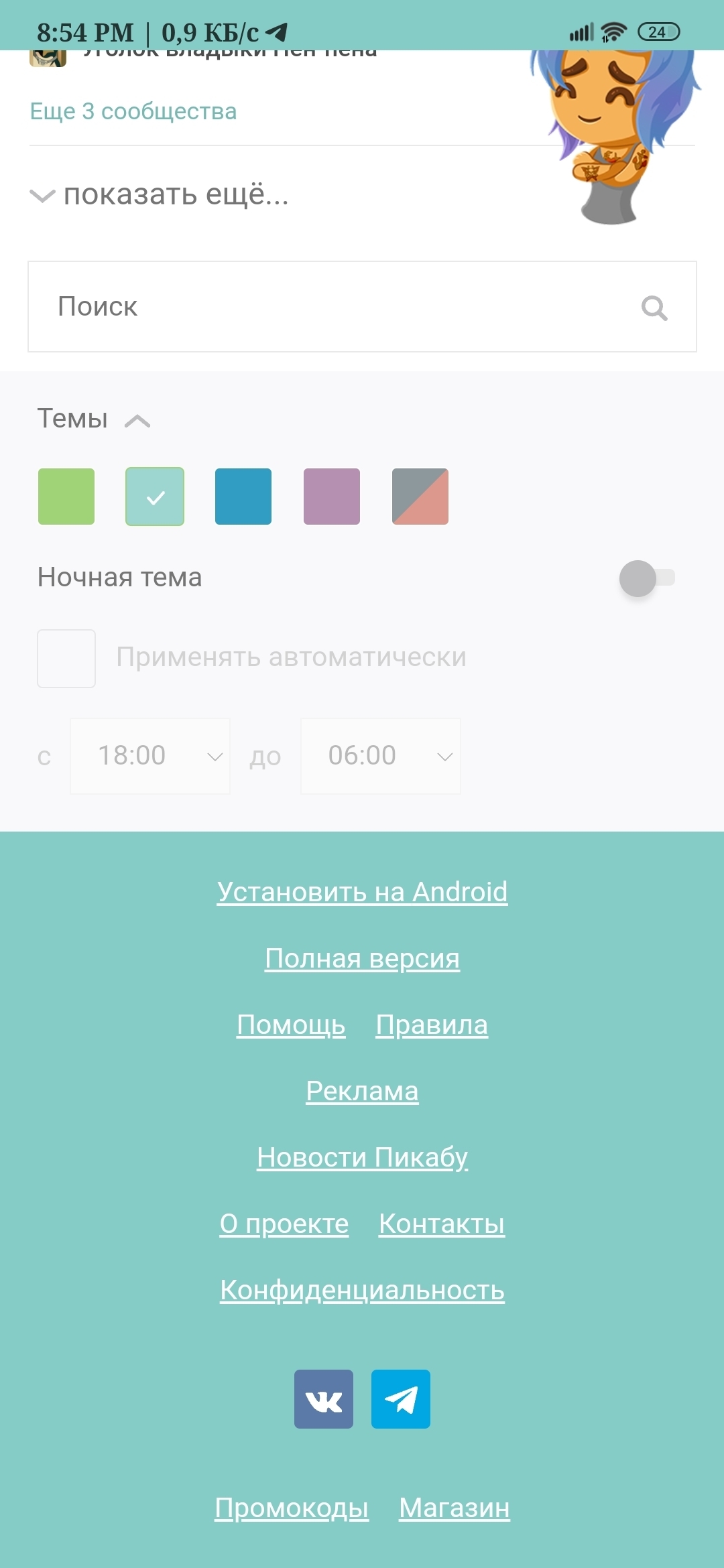
Task: Open the Правила link
Action: [x=432, y=1025]
